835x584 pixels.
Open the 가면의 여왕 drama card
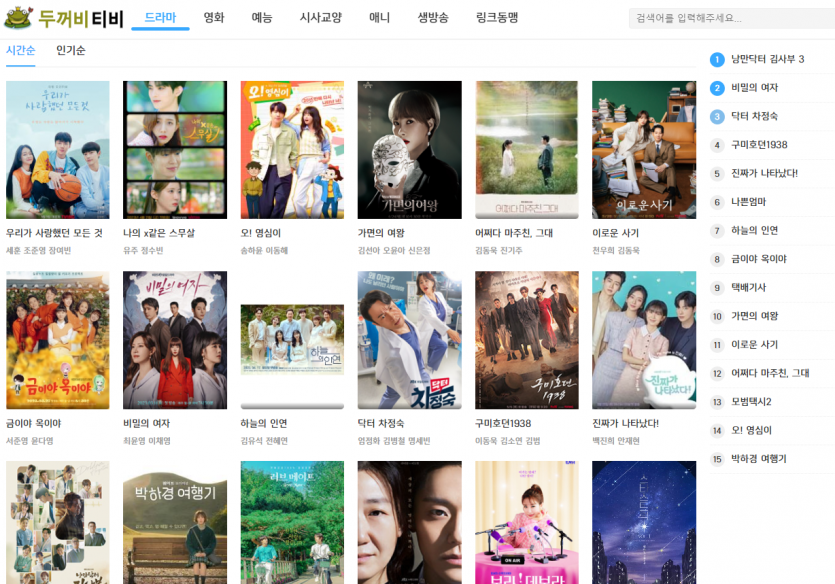409,150
